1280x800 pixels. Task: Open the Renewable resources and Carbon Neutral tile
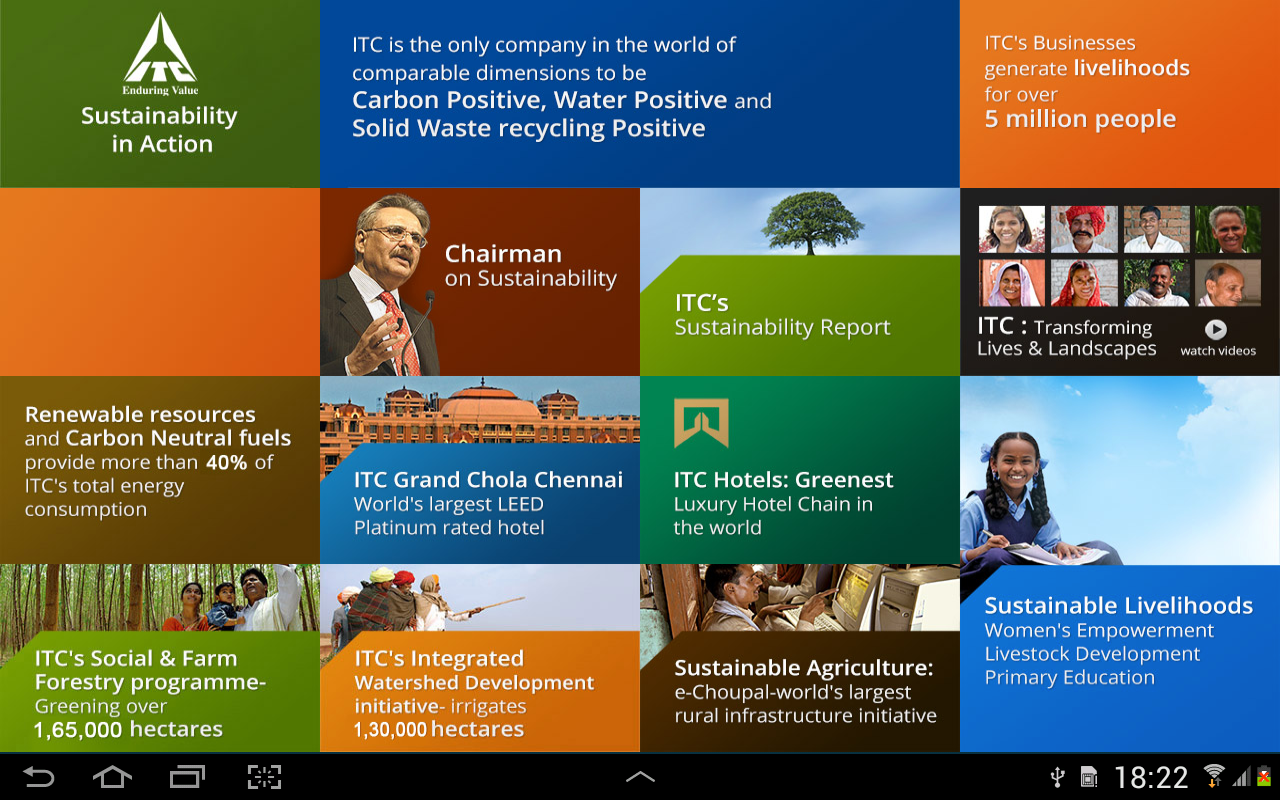pos(160,470)
